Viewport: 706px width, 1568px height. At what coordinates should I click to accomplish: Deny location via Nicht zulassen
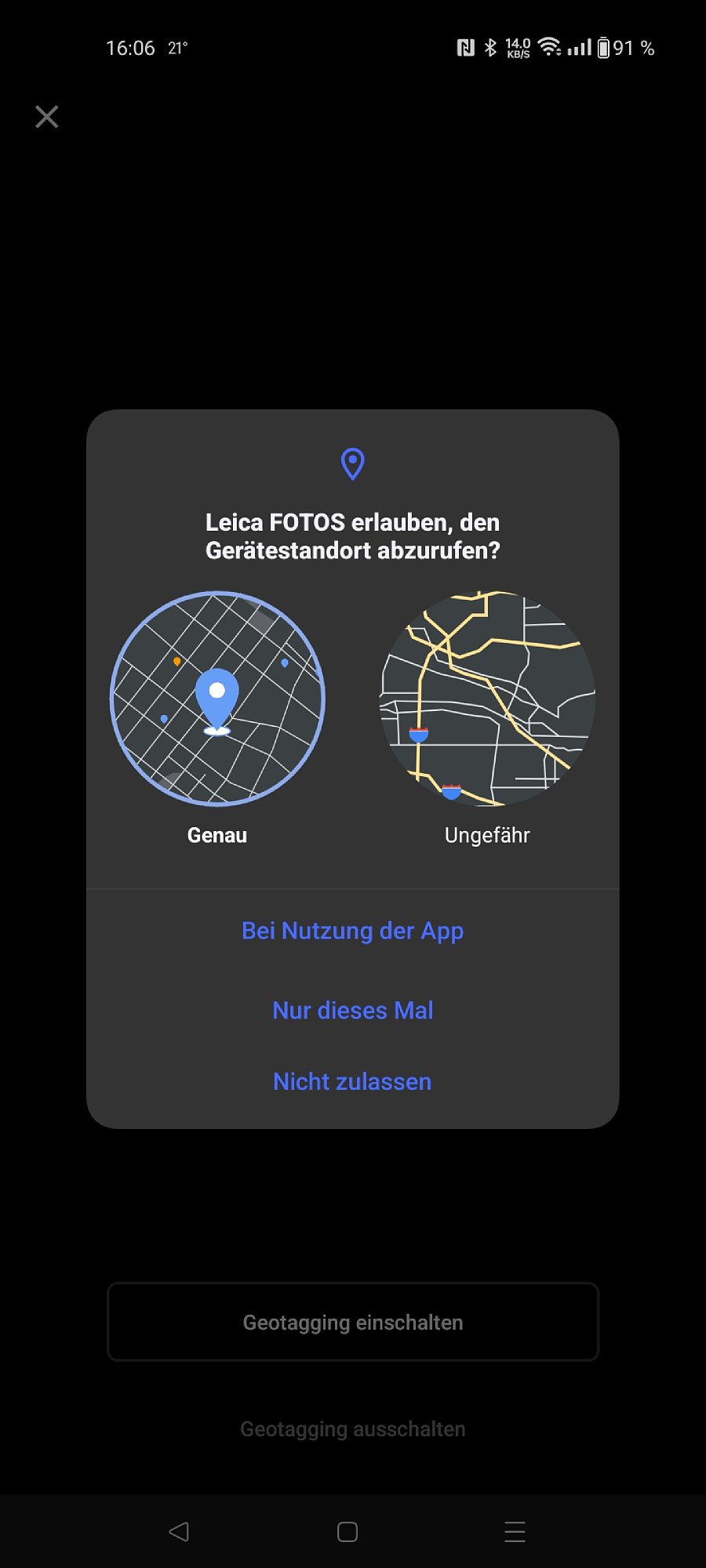pyautogui.click(x=352, y=1082)
